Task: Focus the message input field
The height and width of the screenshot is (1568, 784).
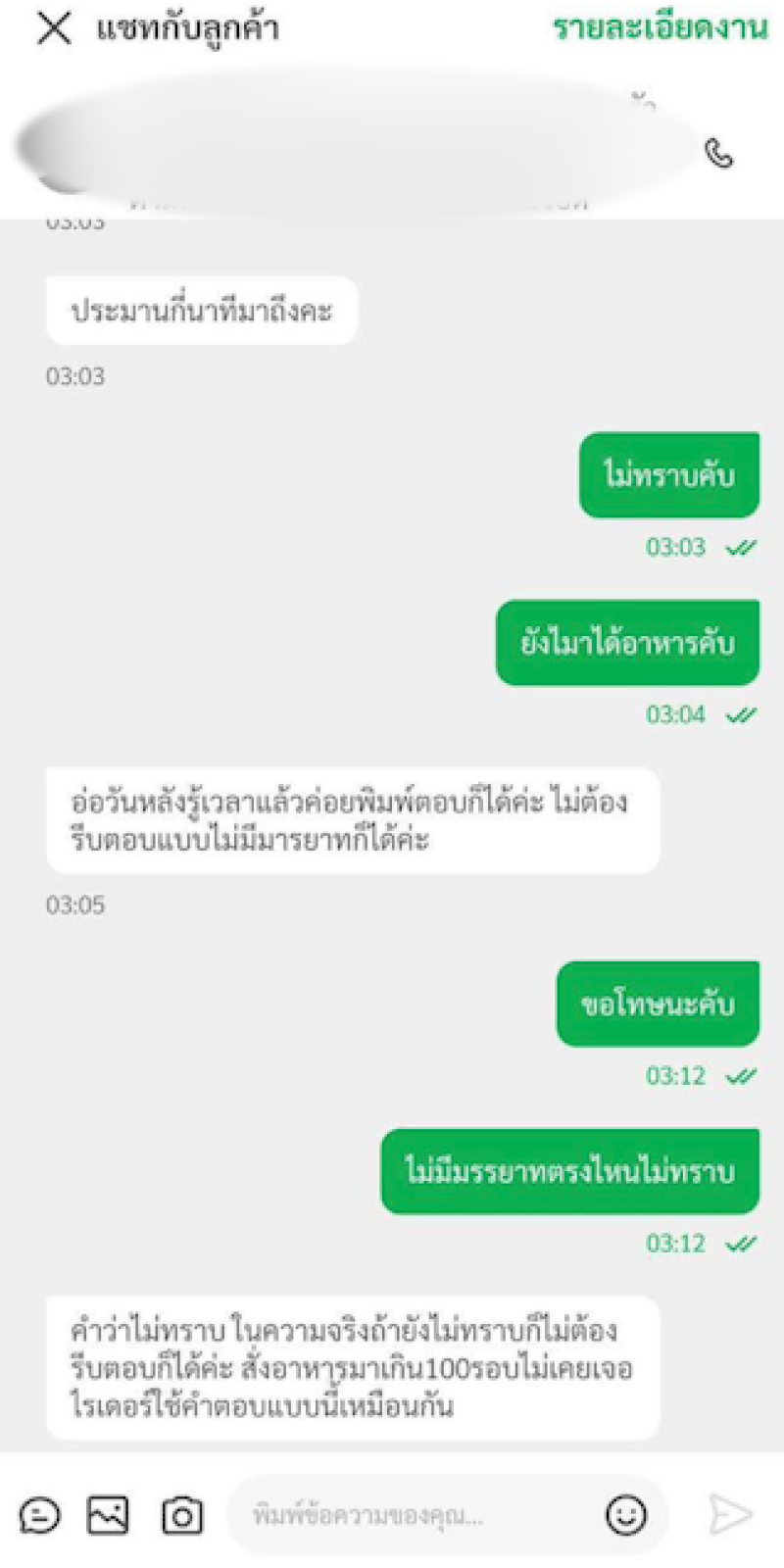Action: pyautogui.click(x=412, y=1515)
